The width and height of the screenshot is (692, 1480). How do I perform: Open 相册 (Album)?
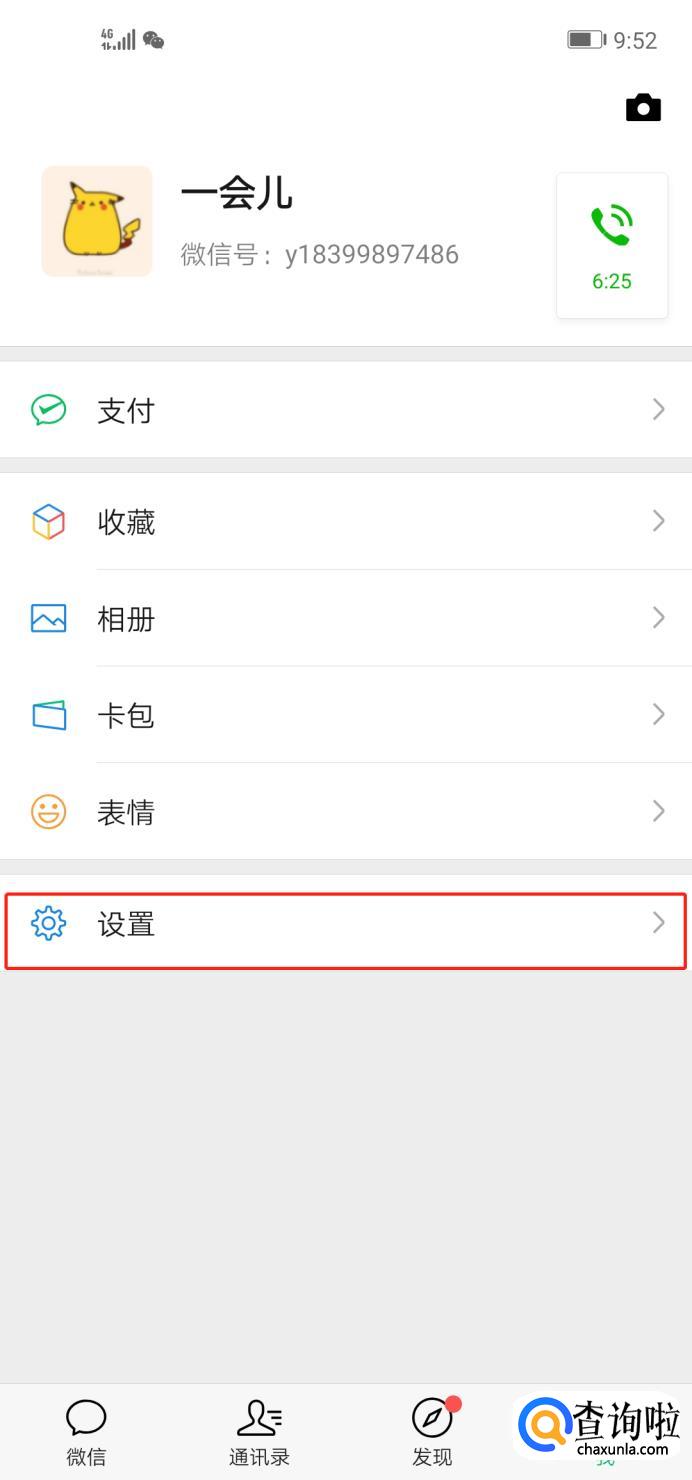pos(346,619)
